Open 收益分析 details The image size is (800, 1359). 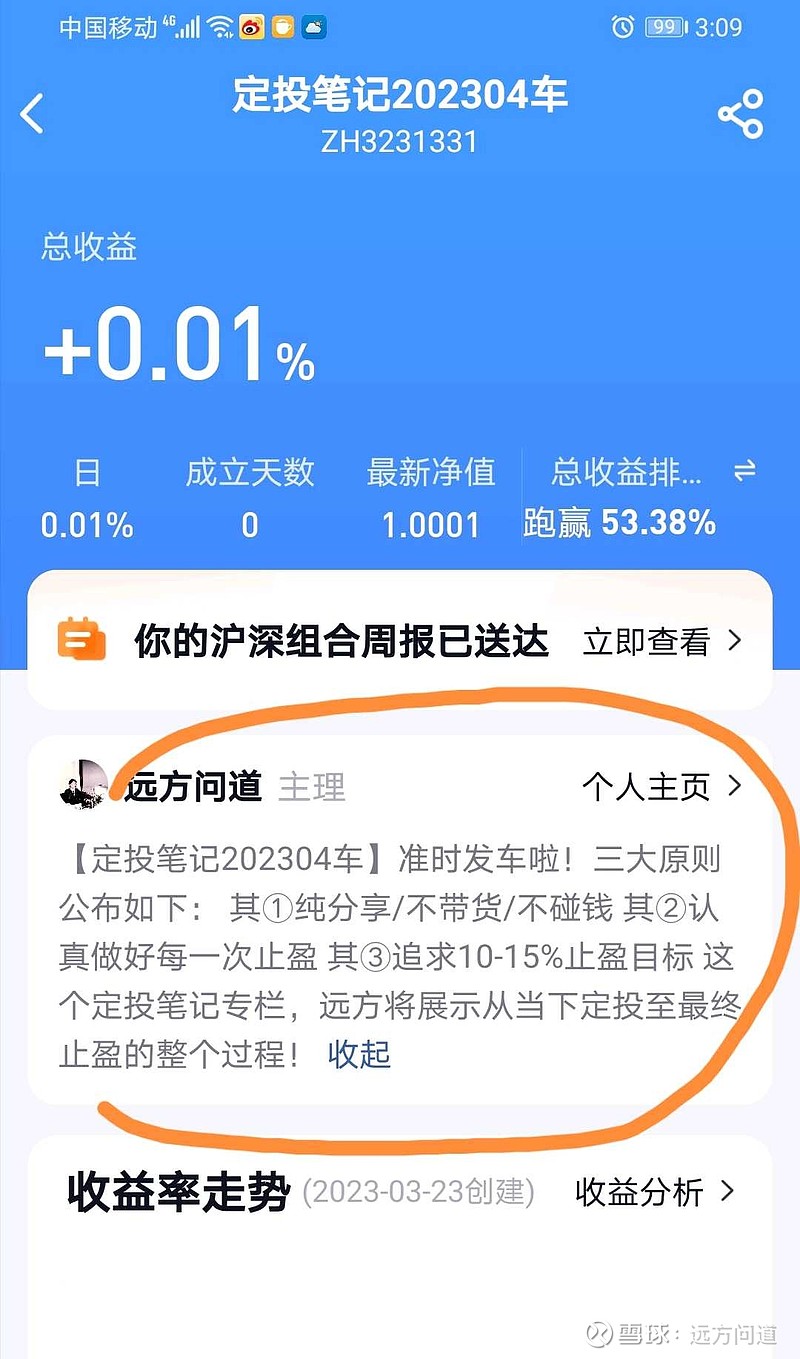pyautogui.click(x=655, y=1192)
